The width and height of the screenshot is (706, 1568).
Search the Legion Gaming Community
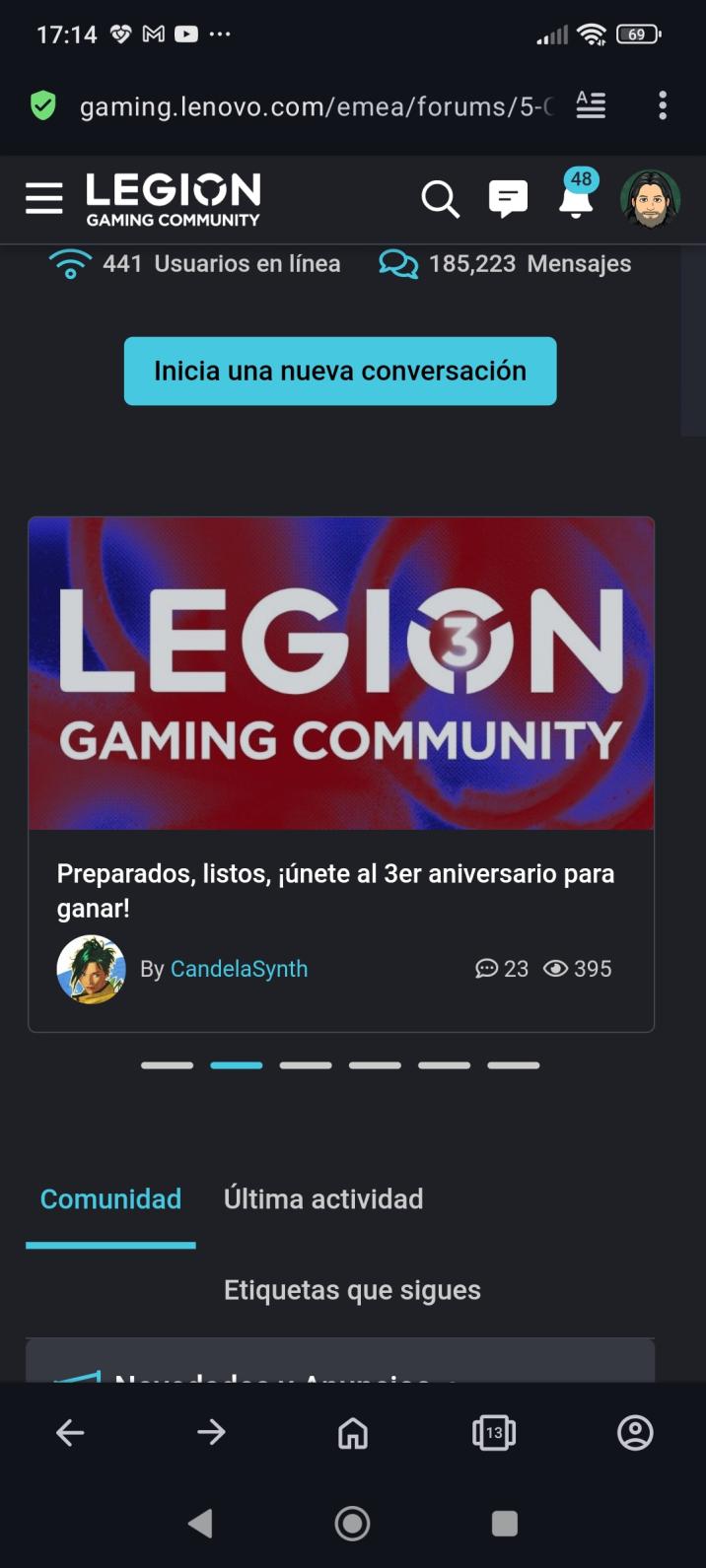pos(440,199)
